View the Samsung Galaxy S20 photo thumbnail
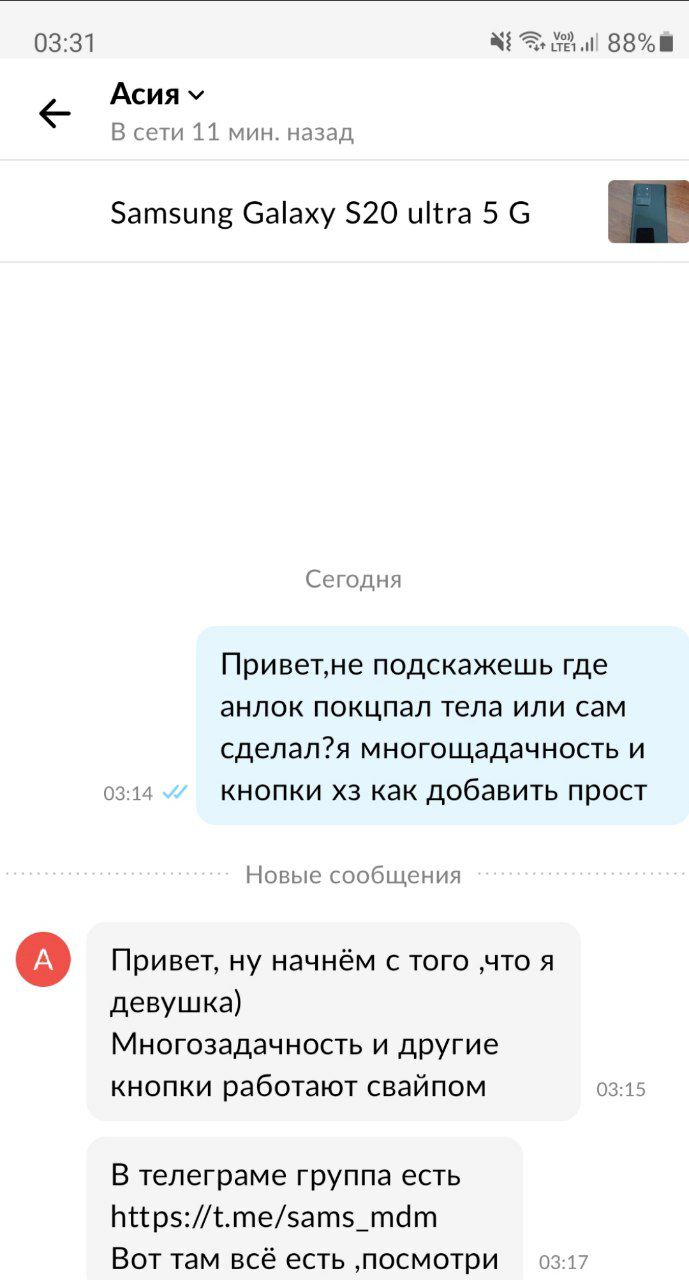The image size is (689, 1280). pyautogui.click(x=648, y=211)
